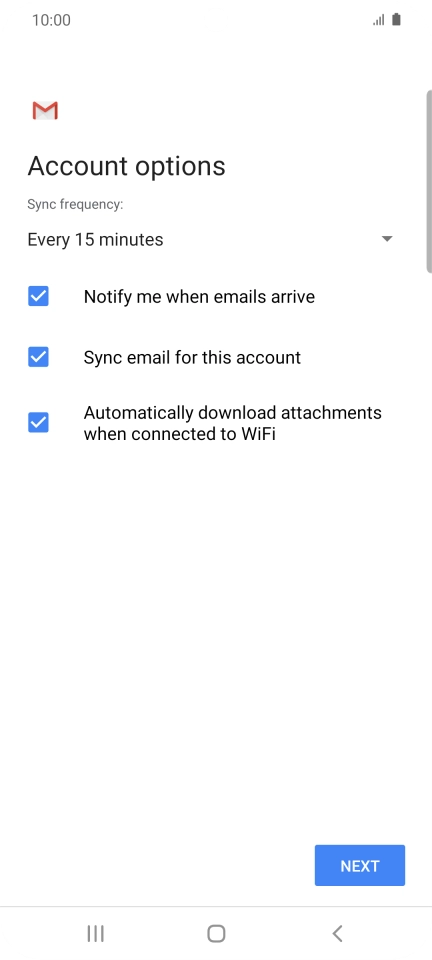Expand the Sync frequency dropdown
The width and height of the screenshot is (432, 960).
point(210,239)
